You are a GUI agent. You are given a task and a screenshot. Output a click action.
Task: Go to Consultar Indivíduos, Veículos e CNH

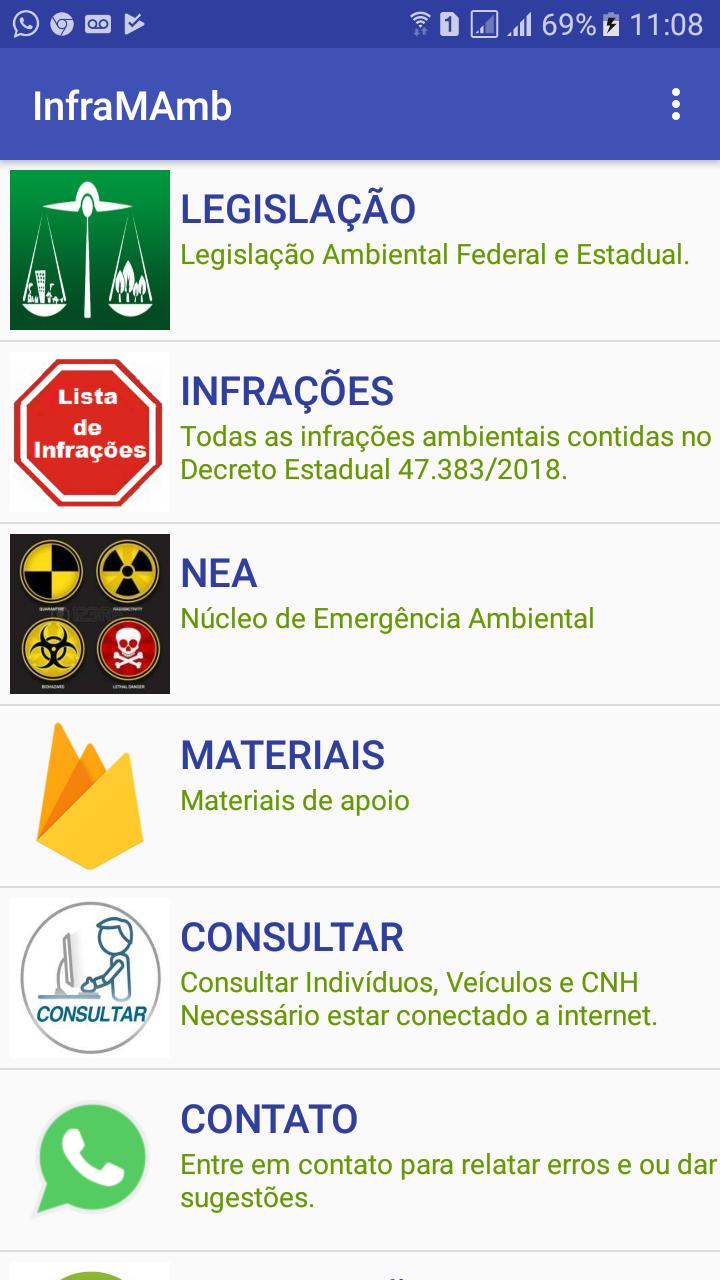(x=360, y=978)
